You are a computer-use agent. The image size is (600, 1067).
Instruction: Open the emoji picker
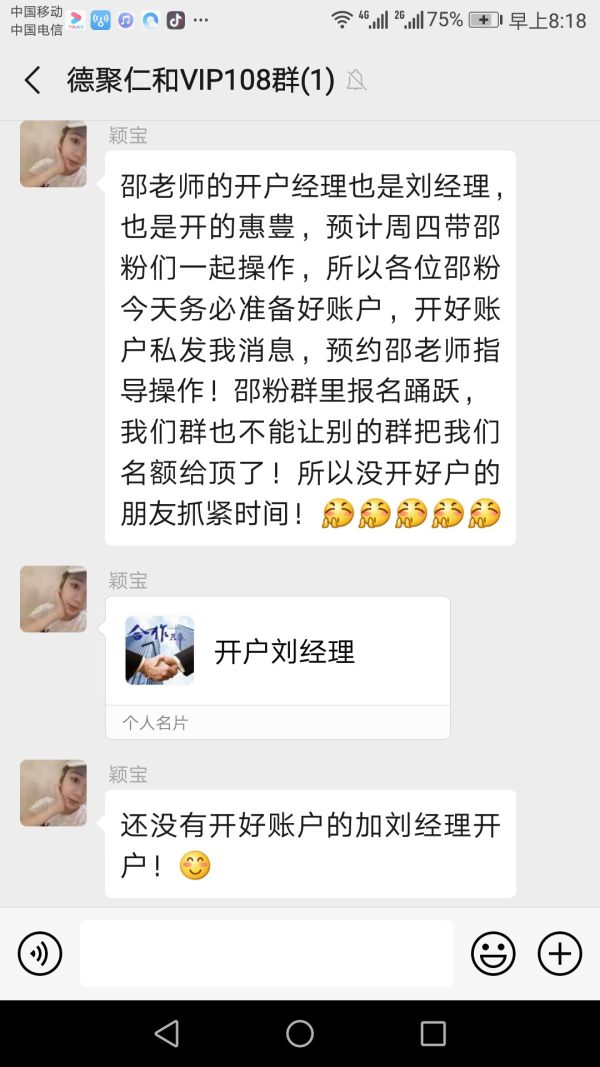tap(493, 953)
